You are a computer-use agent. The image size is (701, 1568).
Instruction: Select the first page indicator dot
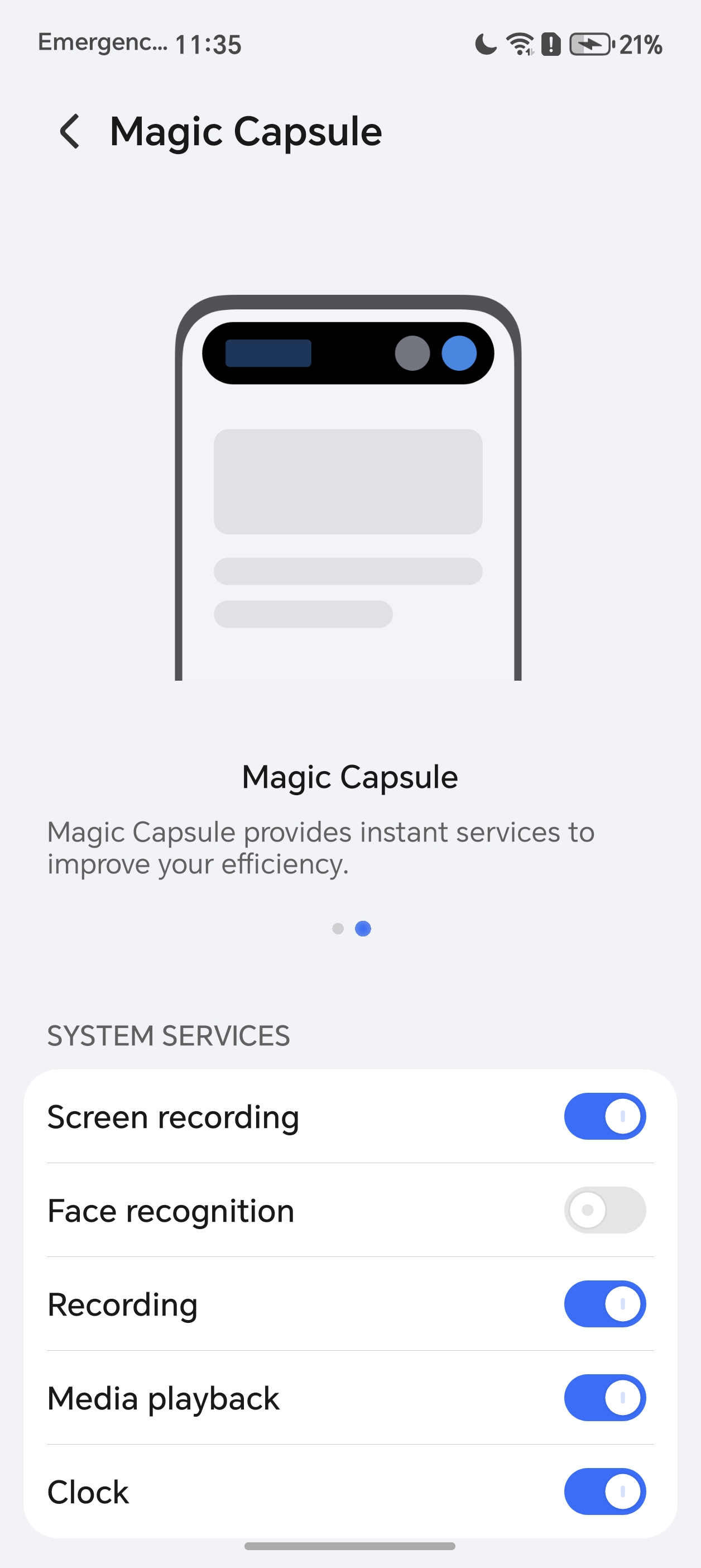click(x=338, y=928)
